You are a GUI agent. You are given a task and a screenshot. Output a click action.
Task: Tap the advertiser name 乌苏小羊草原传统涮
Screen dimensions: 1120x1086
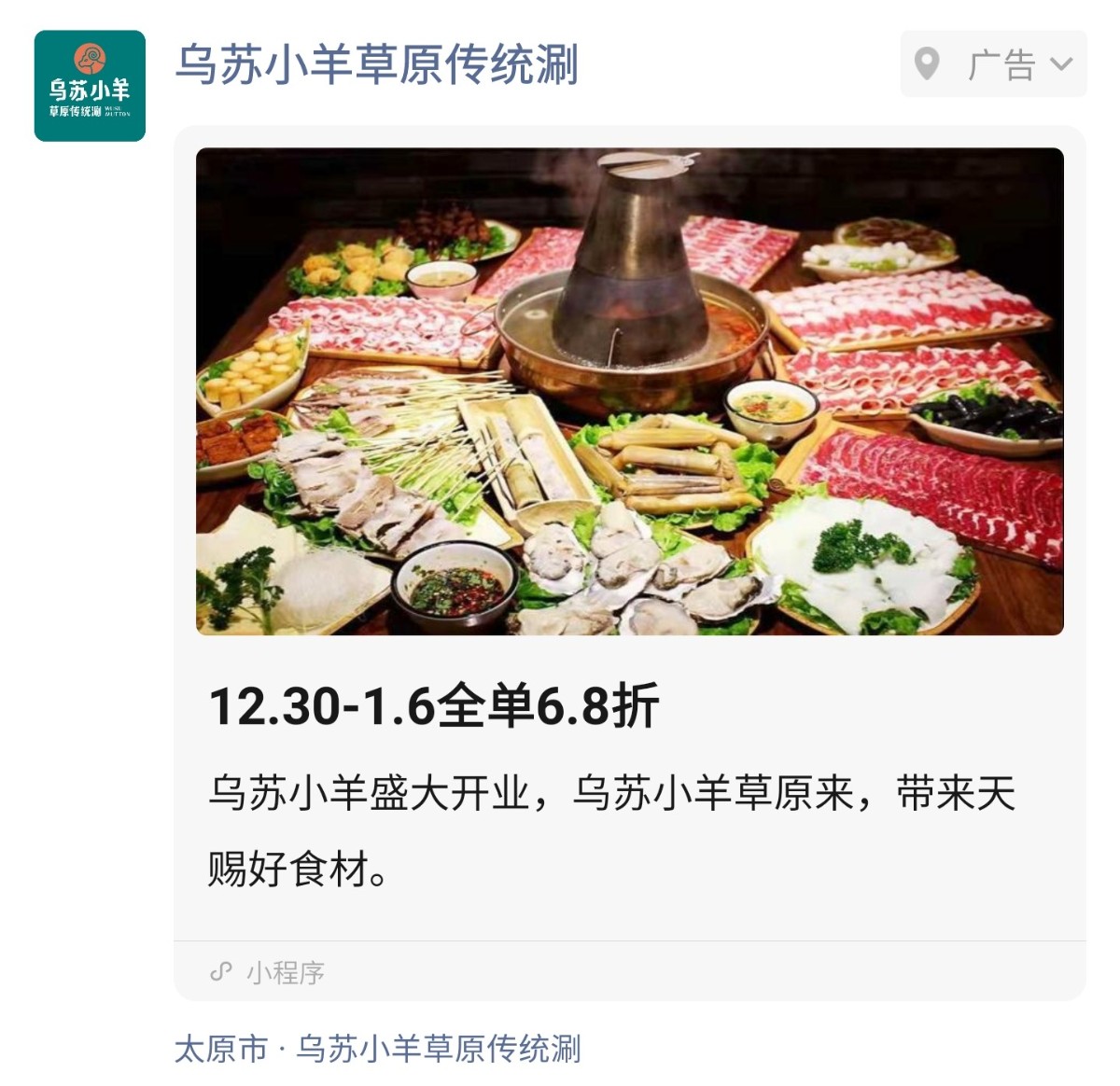[x=377, y=65]
